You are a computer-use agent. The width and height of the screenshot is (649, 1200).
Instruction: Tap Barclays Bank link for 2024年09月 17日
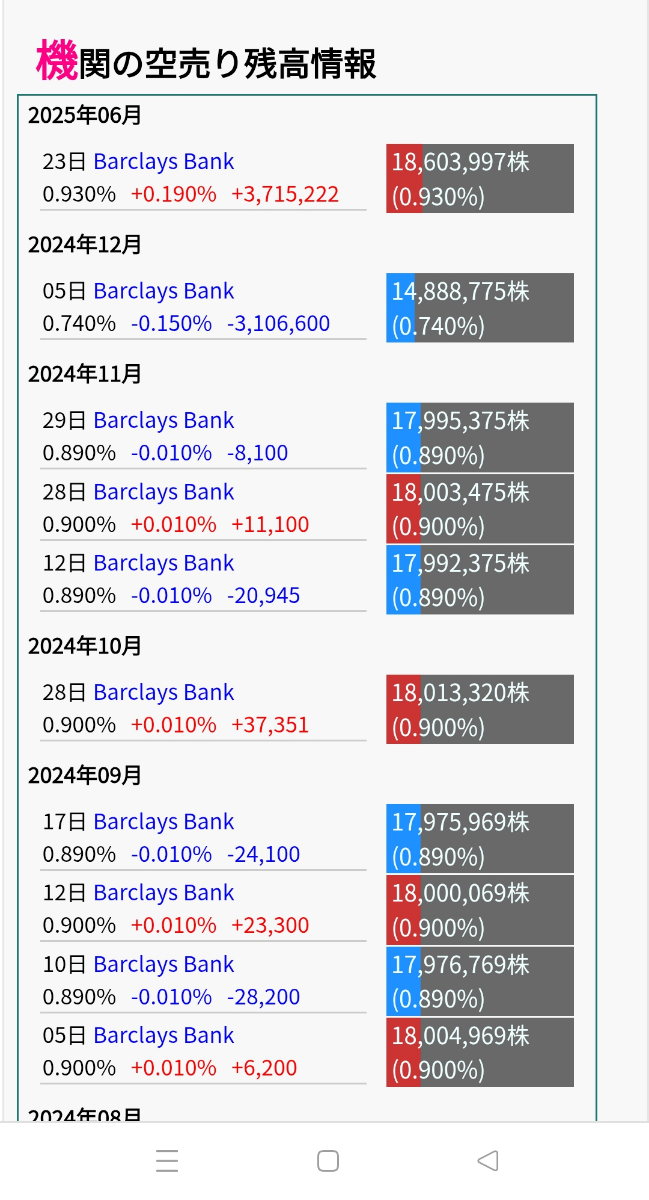[163, 822]
